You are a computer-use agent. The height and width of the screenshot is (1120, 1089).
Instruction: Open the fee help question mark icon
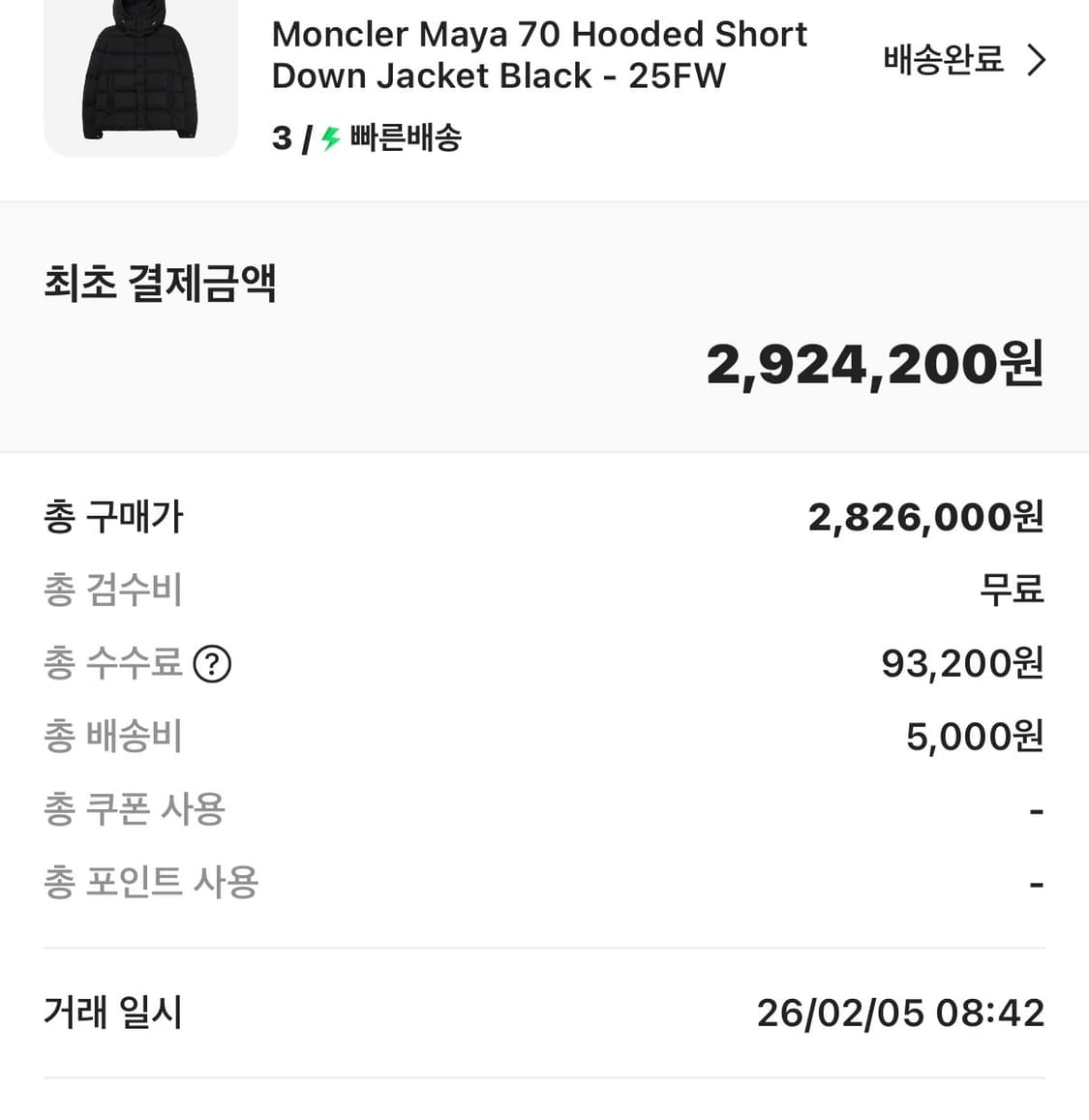pos(215,664)
